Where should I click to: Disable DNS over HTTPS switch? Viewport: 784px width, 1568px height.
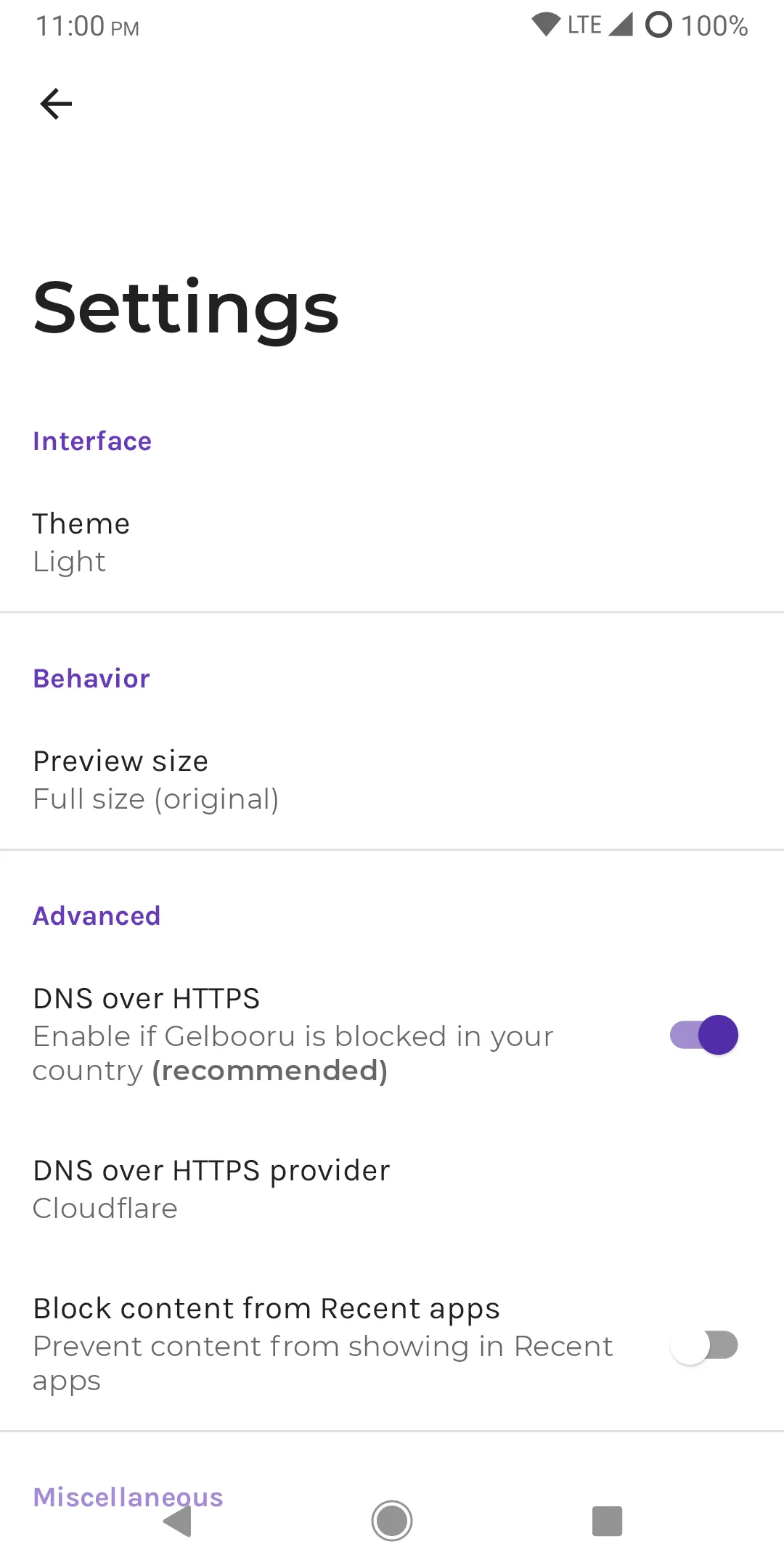point(703,1034)
